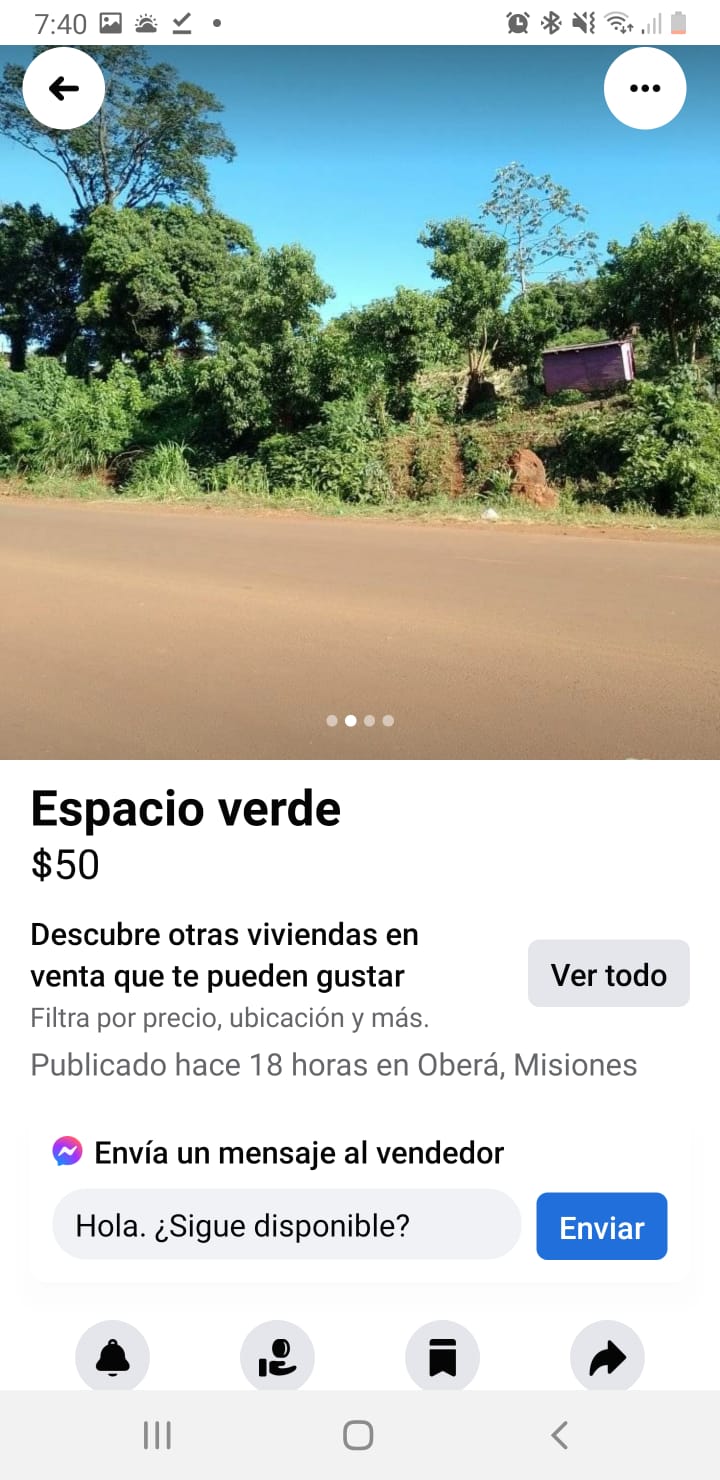Go back using the arrow over the photo
This screenshot has height=1480, width=720.
pyautogui.click(x=64, y=88)
